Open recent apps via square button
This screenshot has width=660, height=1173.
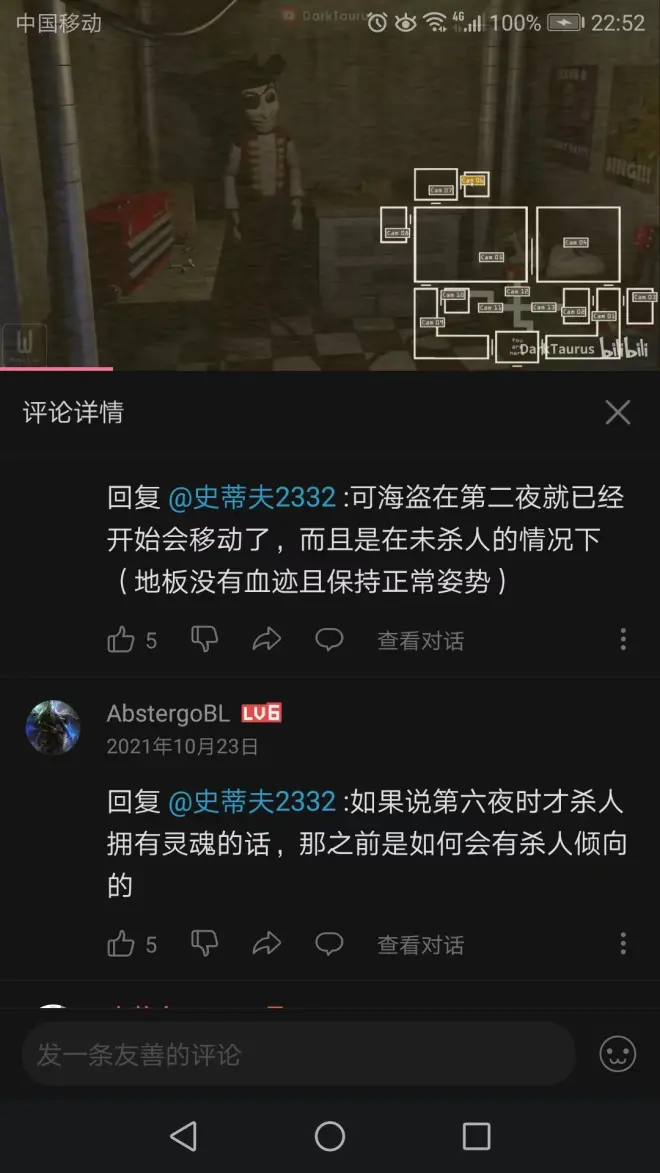(x=476, y=1136)
